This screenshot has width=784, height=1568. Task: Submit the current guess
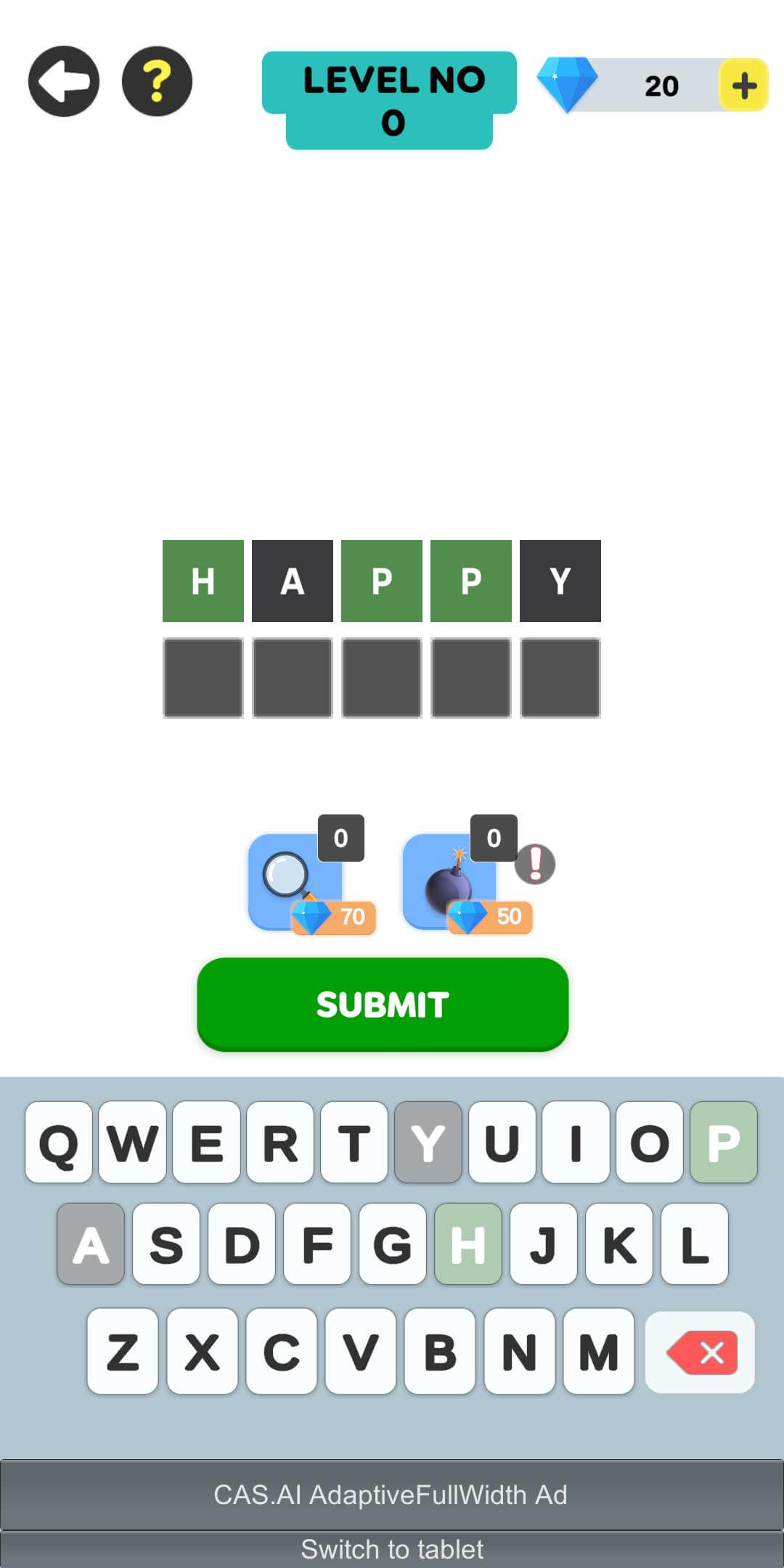click(x=383, y=1004)
